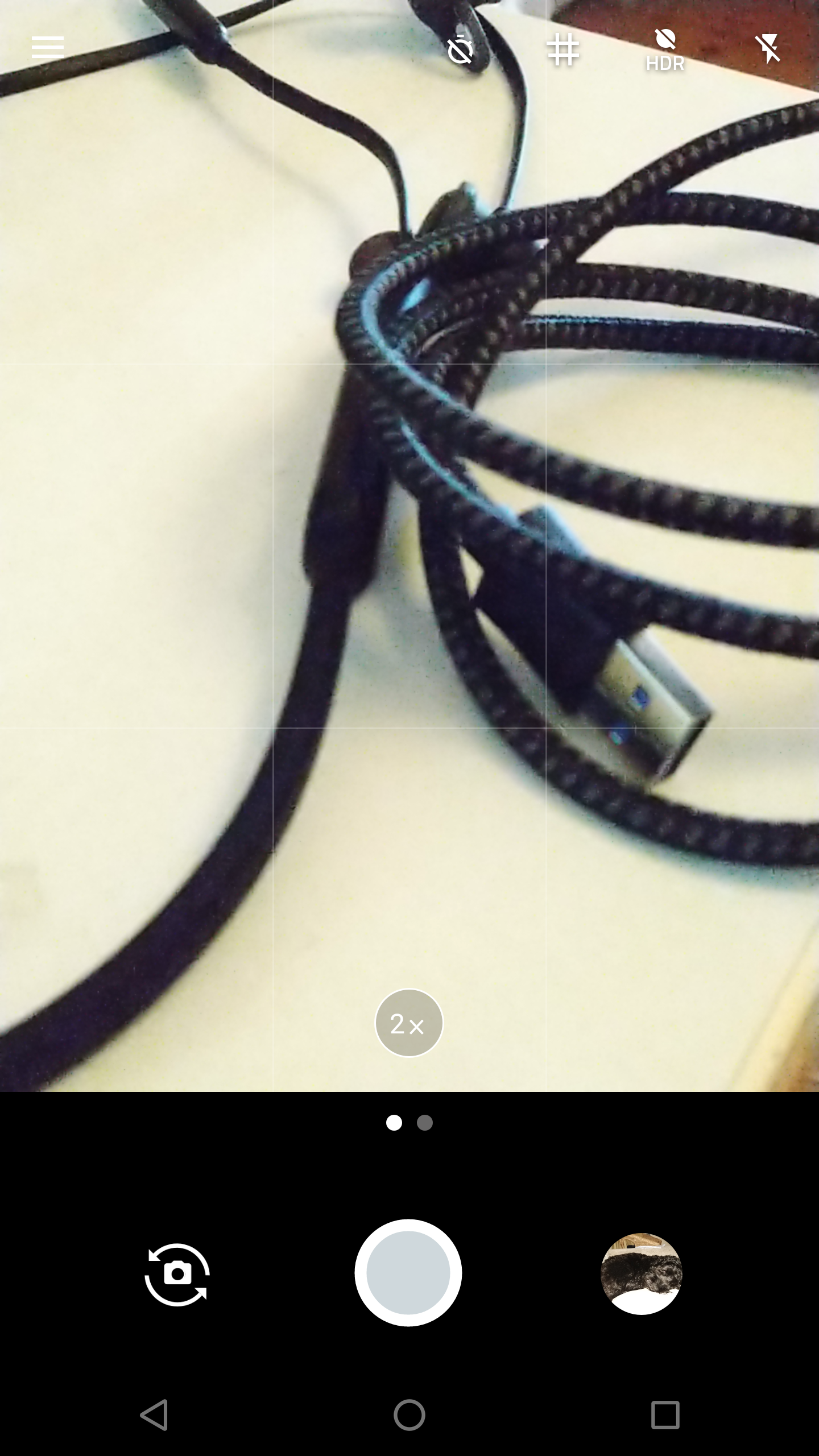This screenshot has width=819, height=1456.
Task: Toggle the grid lines overlay
Action: pyautogui.click(x=563, y=50)
